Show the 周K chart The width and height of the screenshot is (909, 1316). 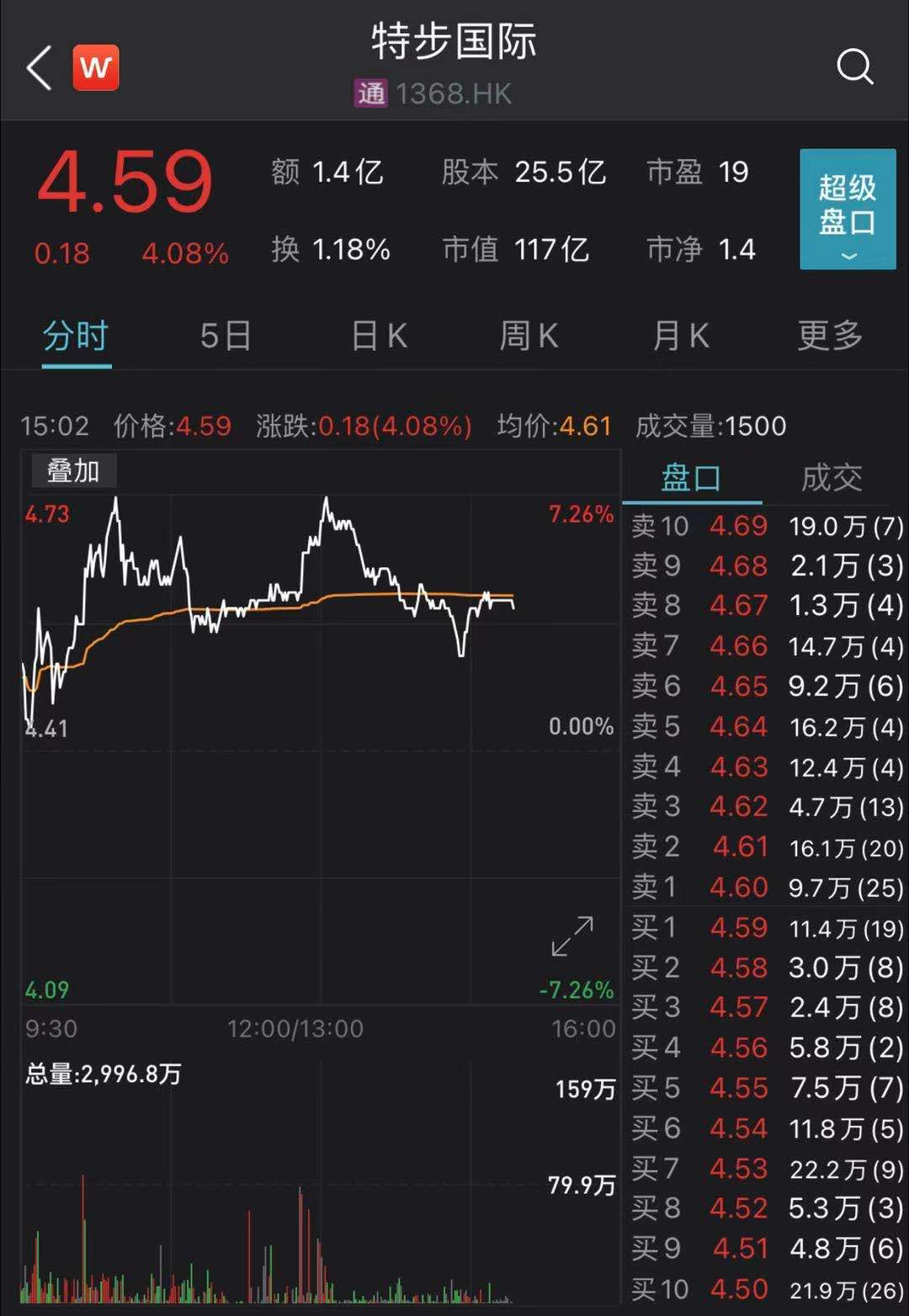tap(529, 337)
